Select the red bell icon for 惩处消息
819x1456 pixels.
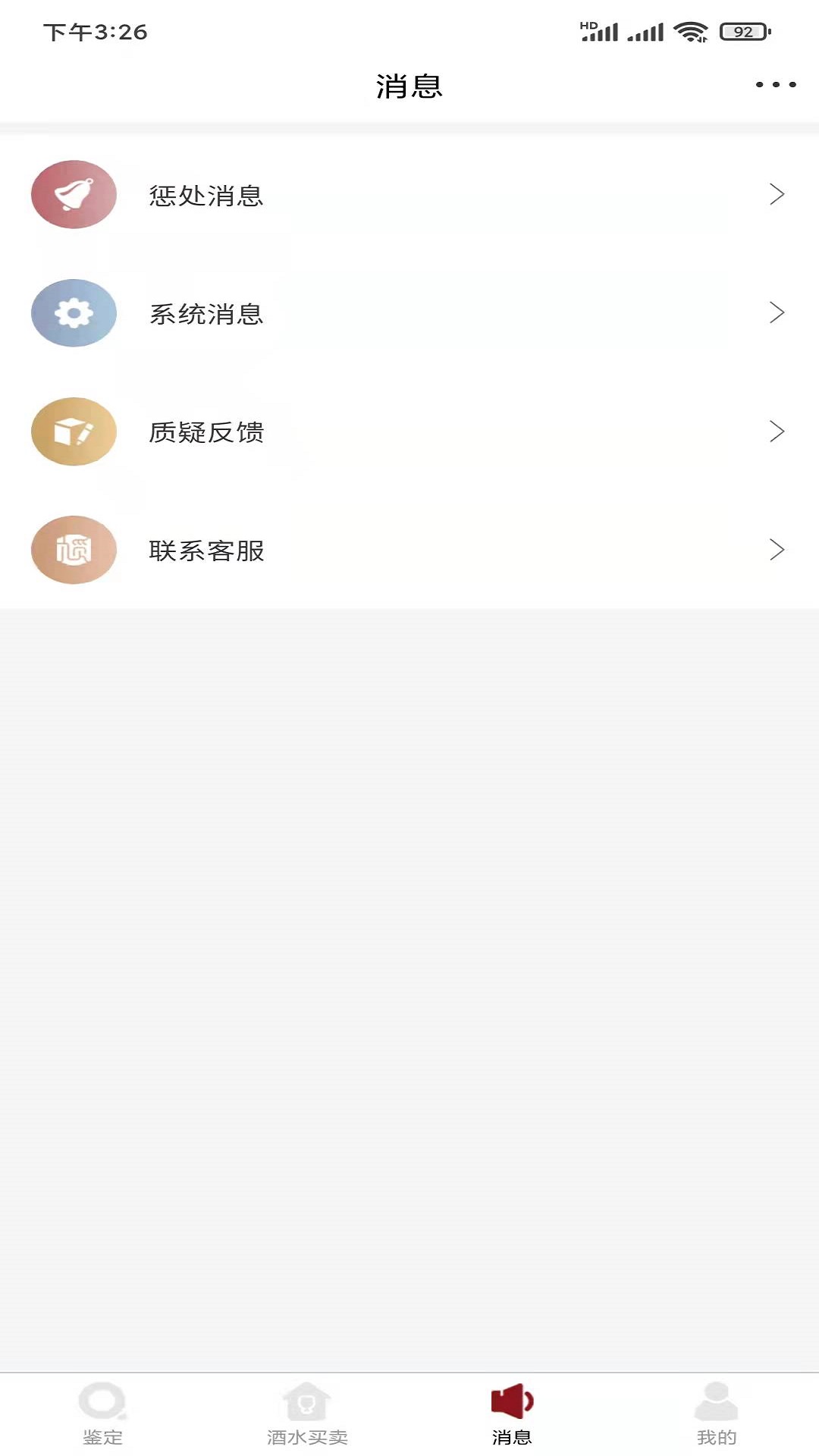[73, 195]
